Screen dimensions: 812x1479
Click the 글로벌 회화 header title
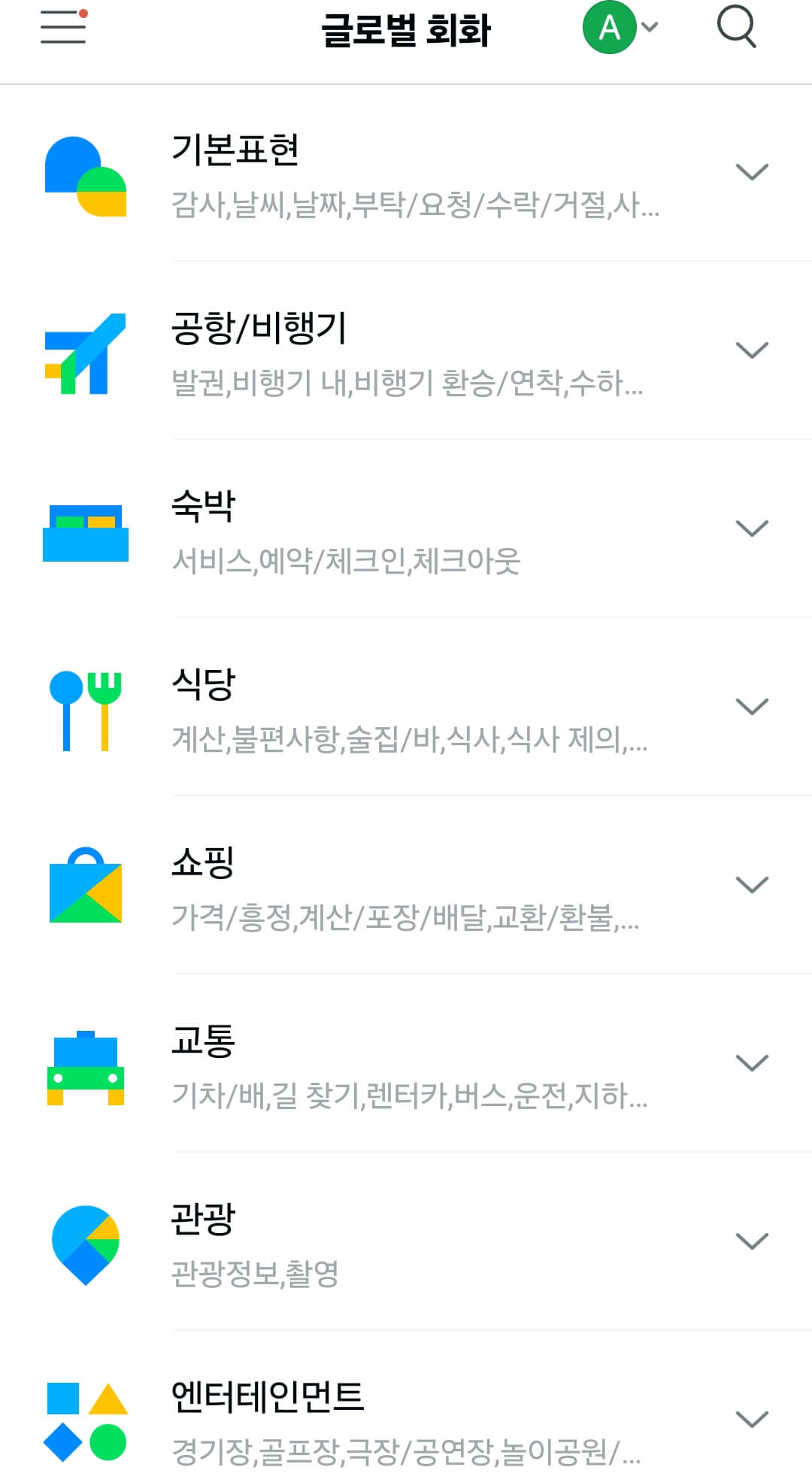(x=406, y=29)
